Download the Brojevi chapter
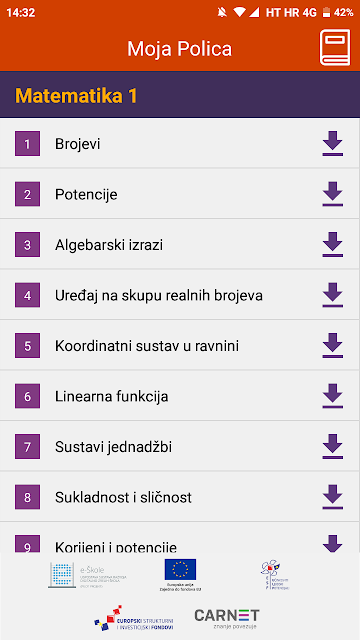 tap(333, 144)
